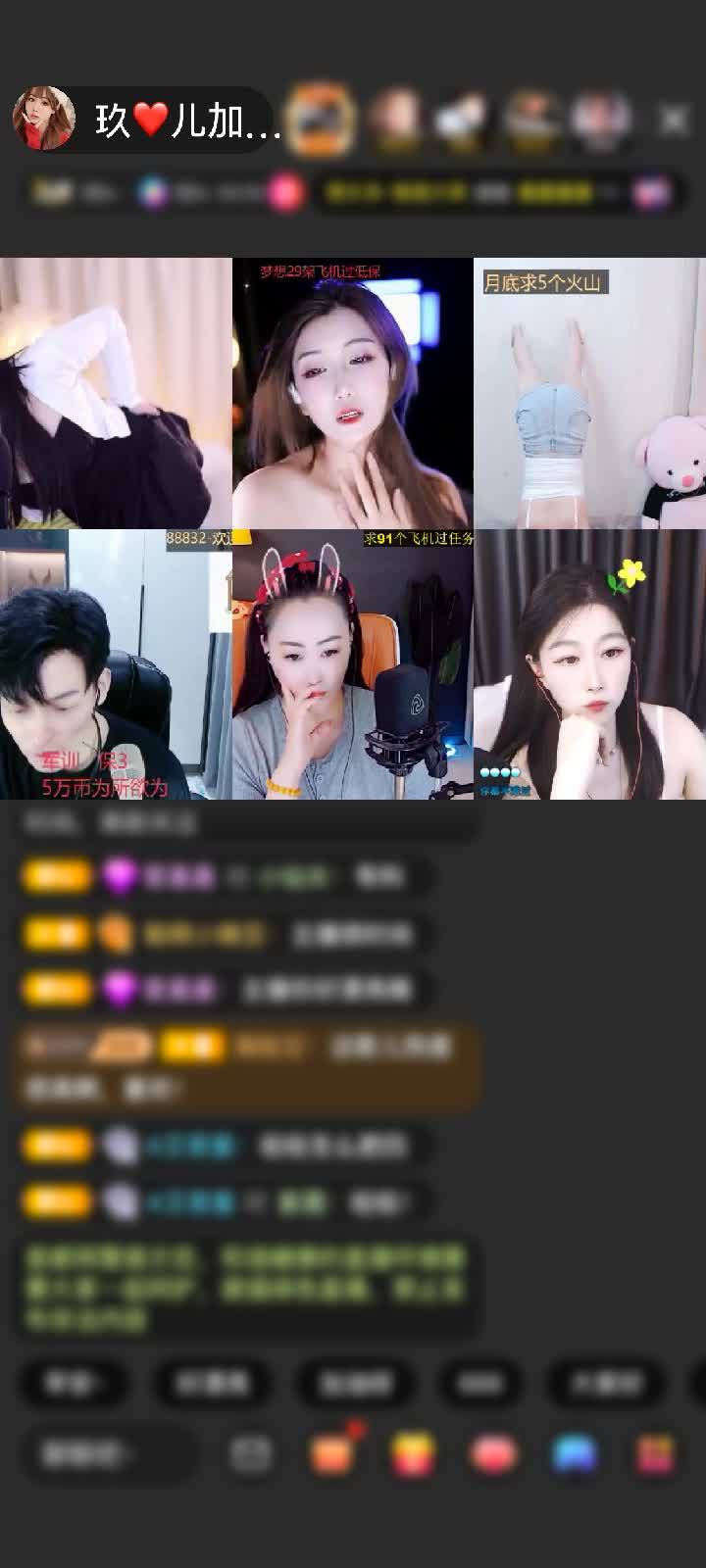
Task: Tap the chat comment input field
Action: click(103, 1454)
